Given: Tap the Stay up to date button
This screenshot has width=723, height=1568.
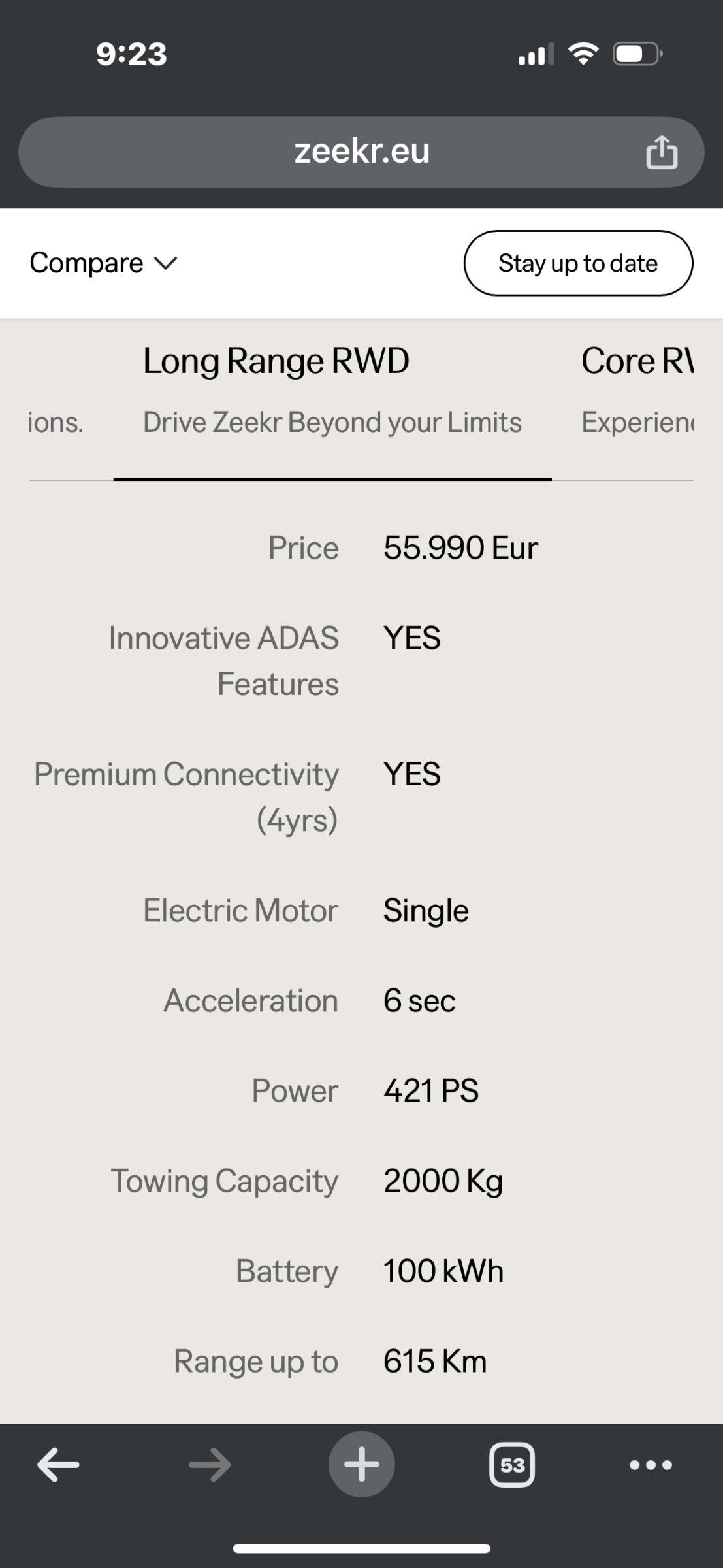Looking at the screenshot, I should click(578, 263).
